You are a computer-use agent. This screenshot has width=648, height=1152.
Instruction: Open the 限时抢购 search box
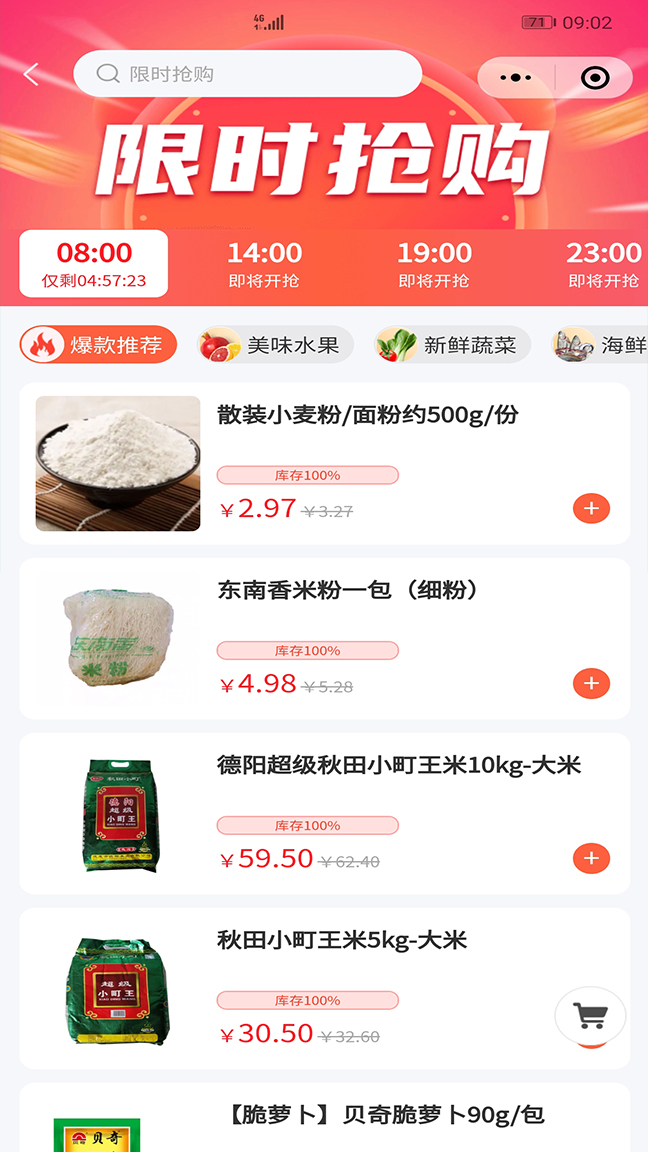(x=247, y=74)
